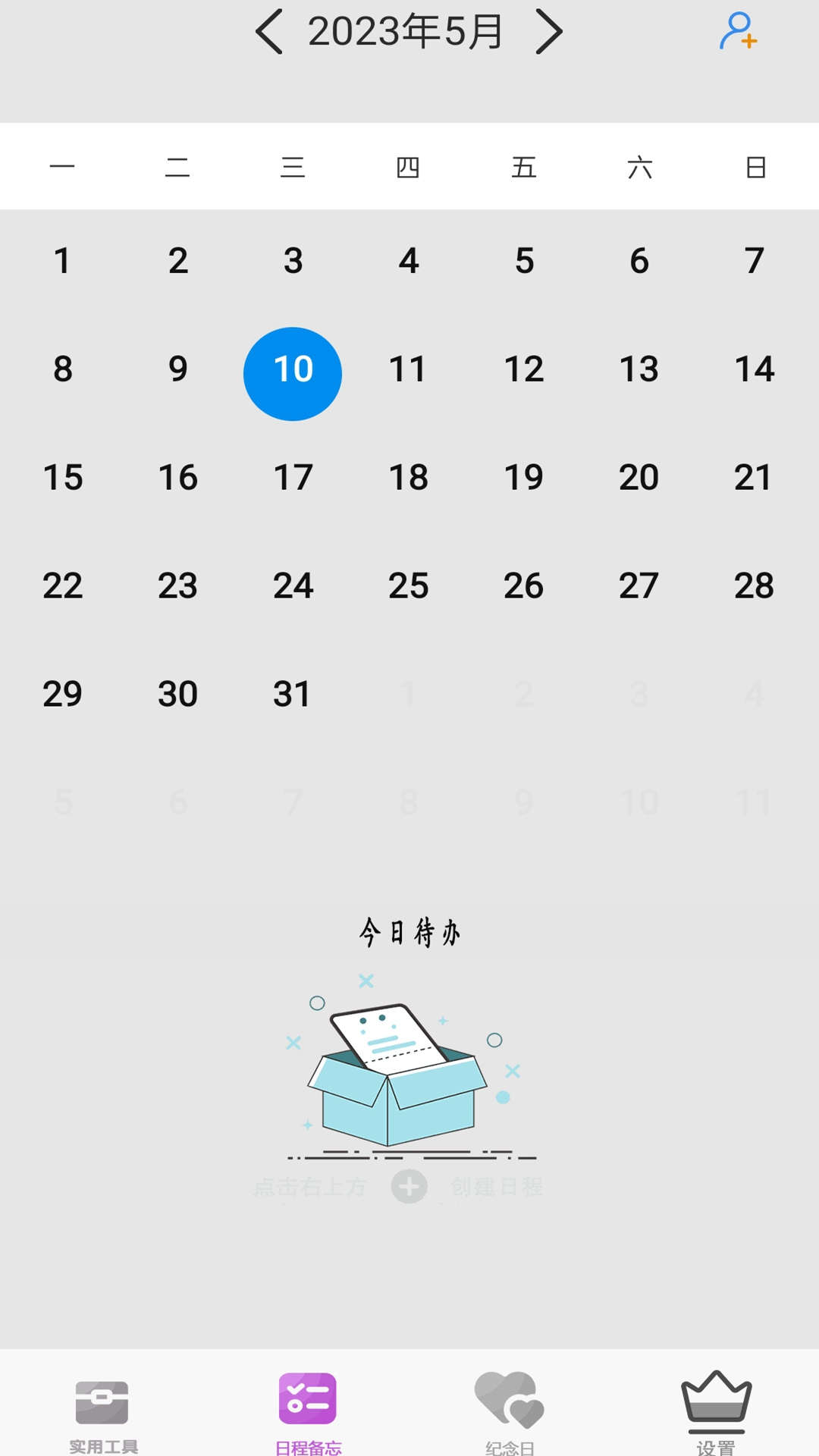Choose May 31 in the calendar
This screenshot has width=819, height=1456.
pyautogui.click(x=293, y=695)
